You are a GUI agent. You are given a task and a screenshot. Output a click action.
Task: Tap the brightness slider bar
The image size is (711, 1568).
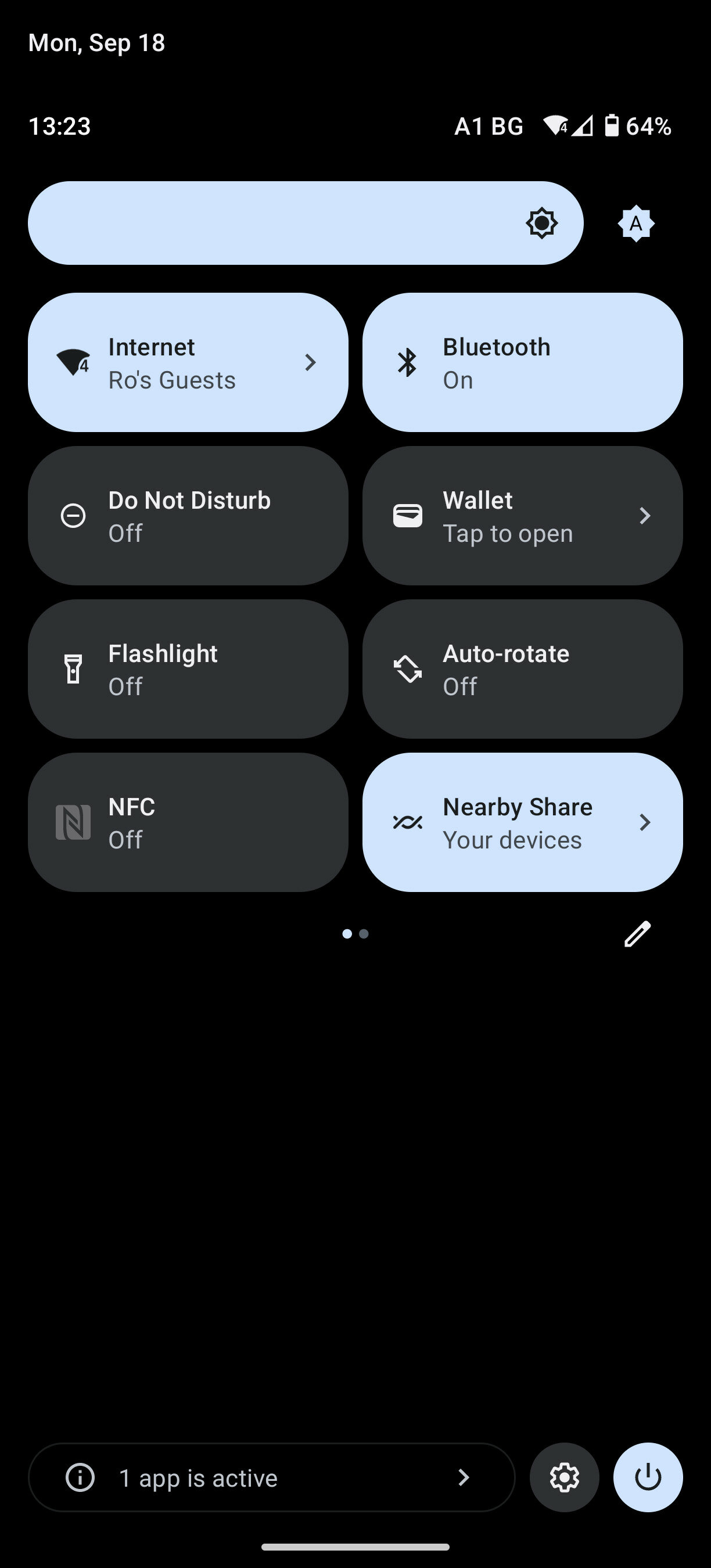pos(306,223)
